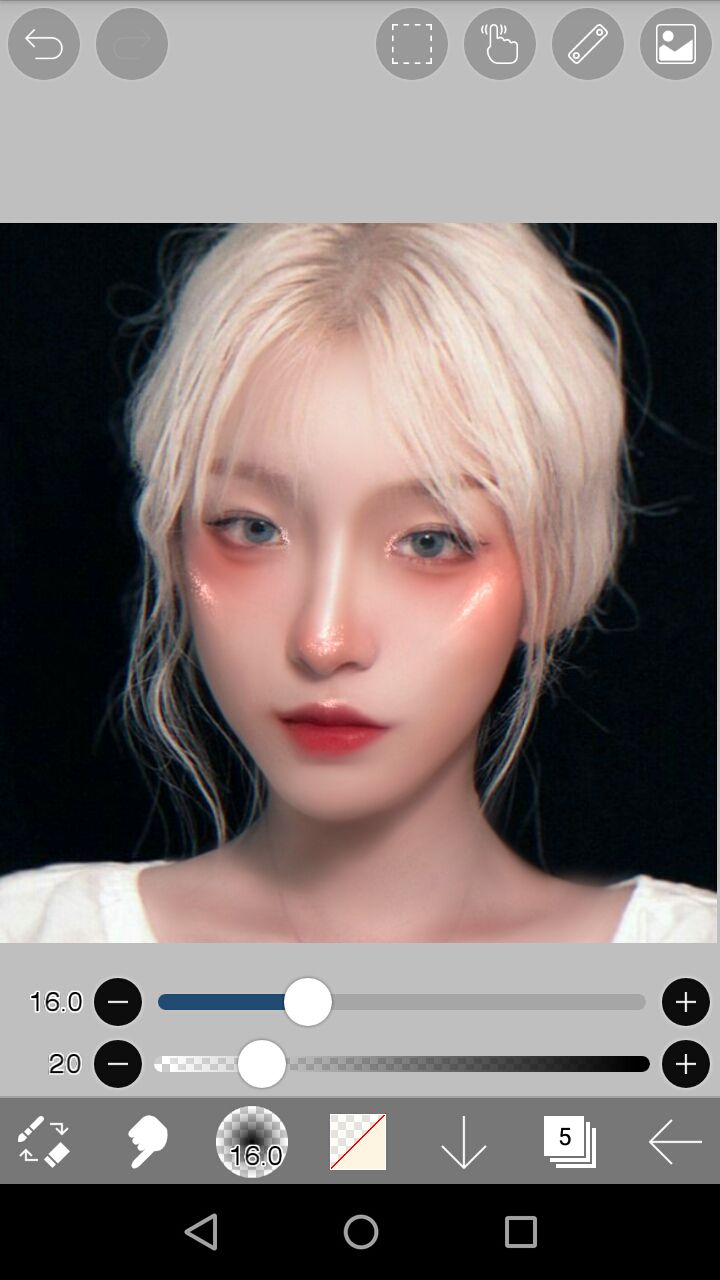Viewport: 720px width, 1280px height.
Task: Open the color swatch picker
Action: 358,1141
